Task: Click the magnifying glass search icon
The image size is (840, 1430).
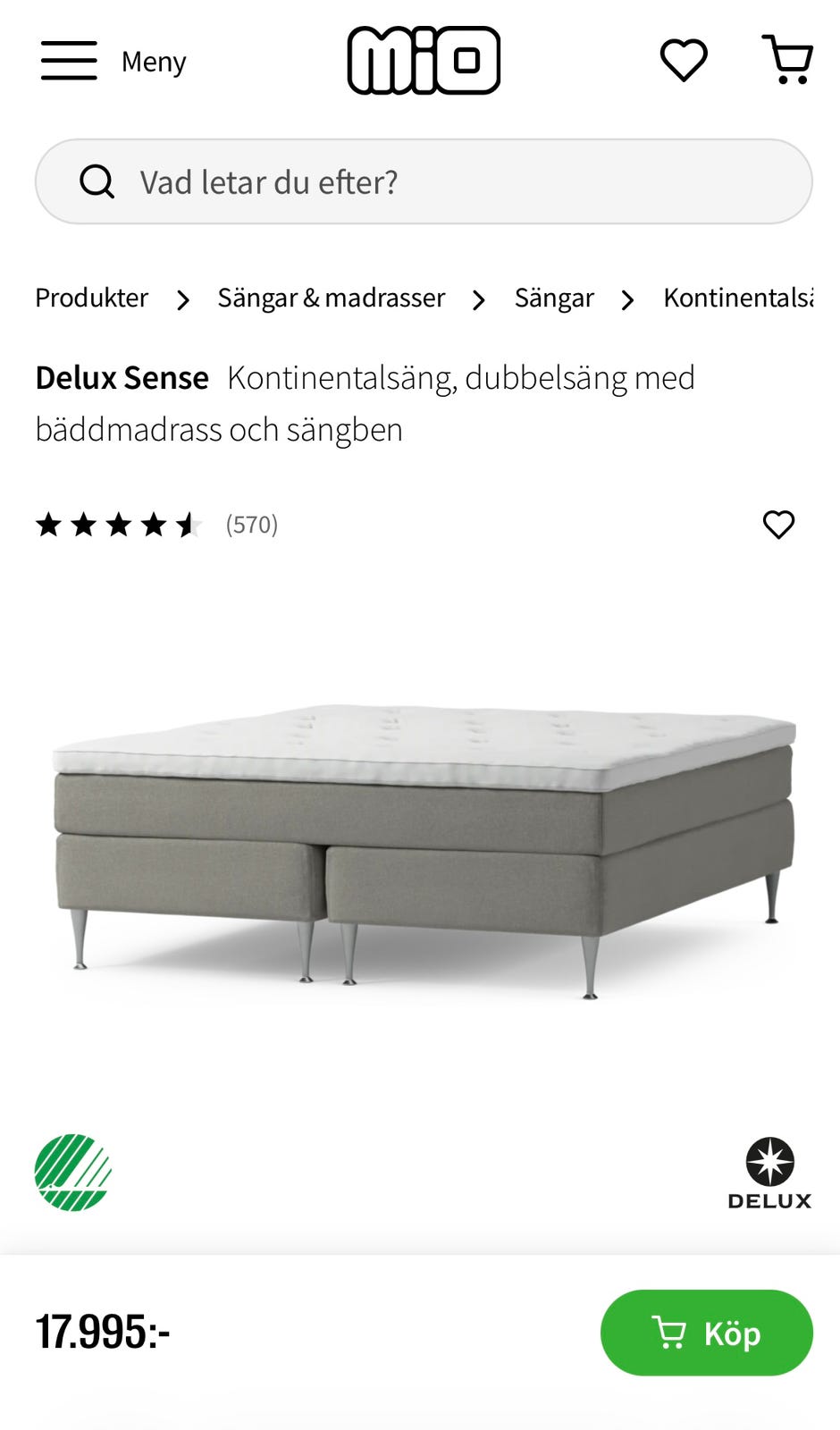Action: (x=97, y=181)
